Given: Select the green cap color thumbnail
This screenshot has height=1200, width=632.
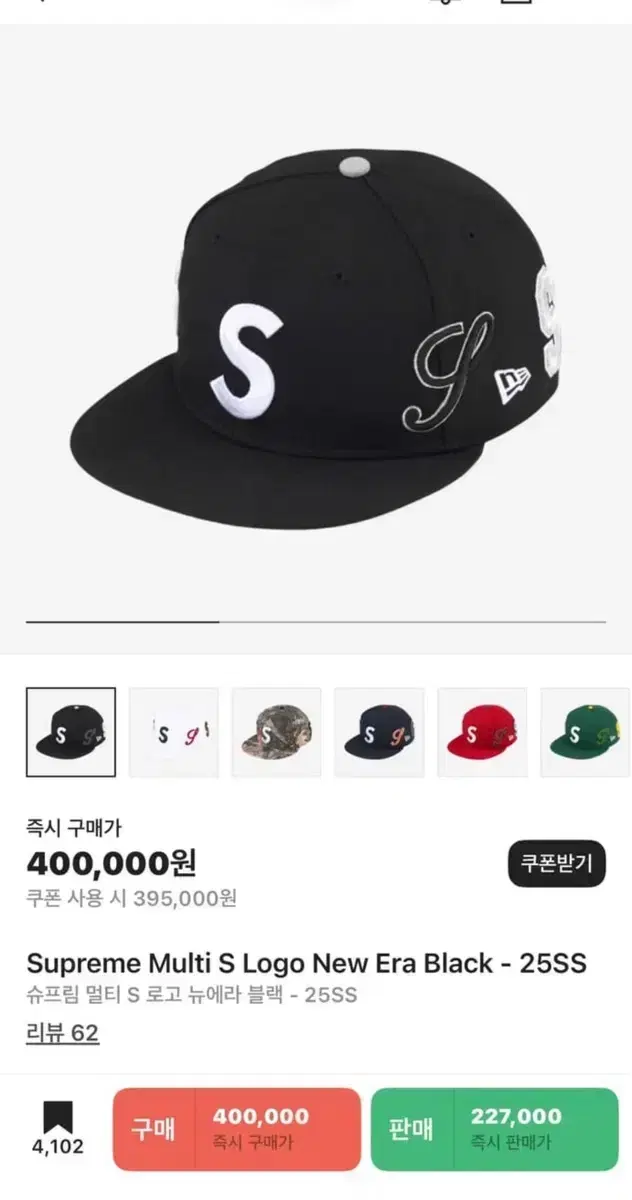Looking at the screenshot, I should pos(586,732).
